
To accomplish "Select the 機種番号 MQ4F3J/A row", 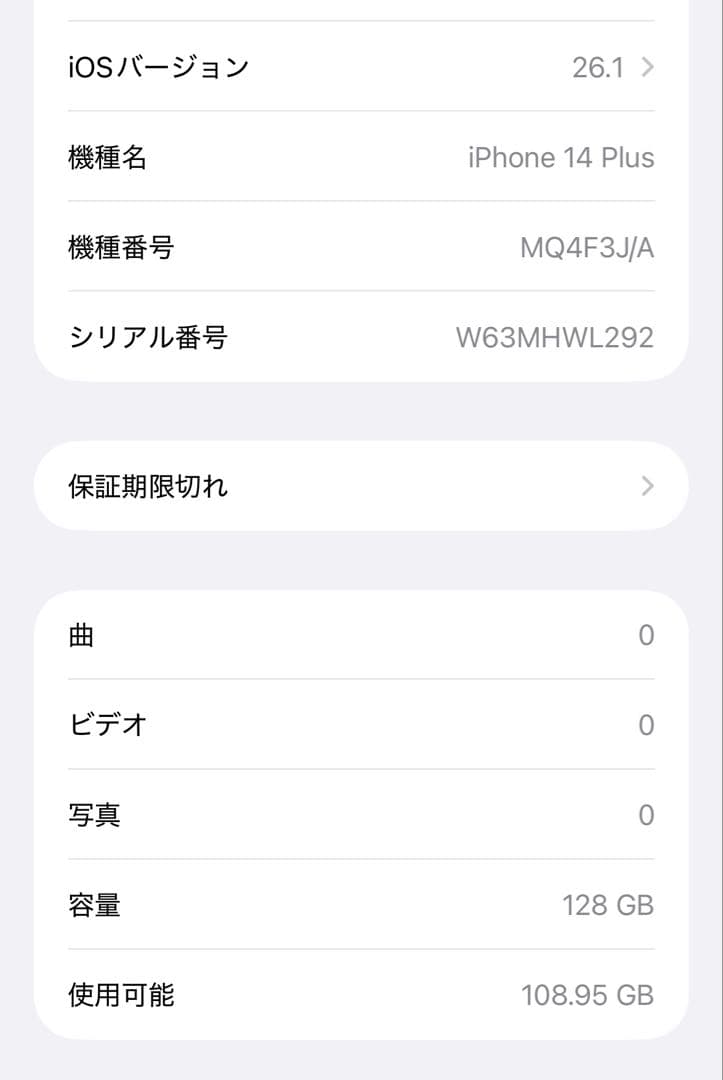I will pyautogui.click(x=360, y=248).
